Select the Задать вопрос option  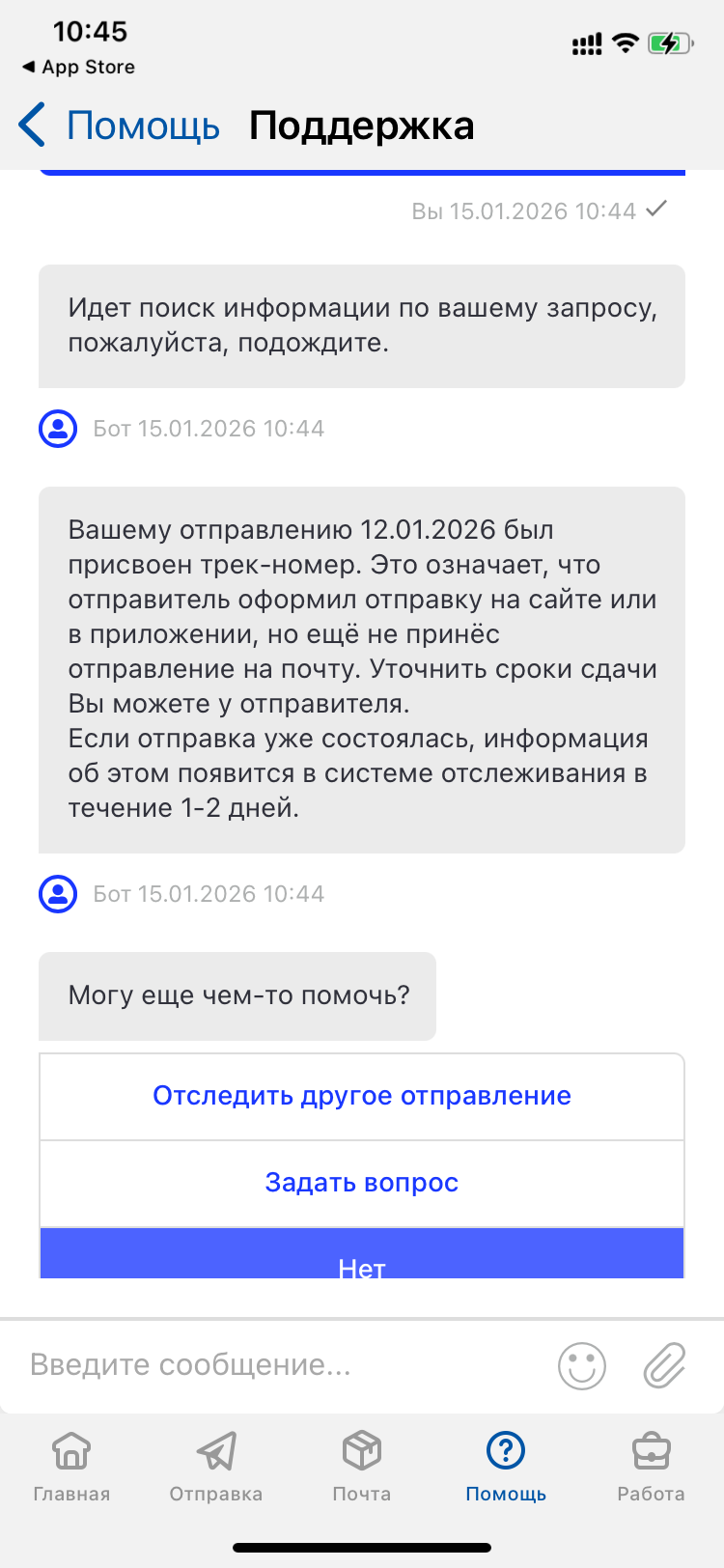click(x=362, y=1184)
